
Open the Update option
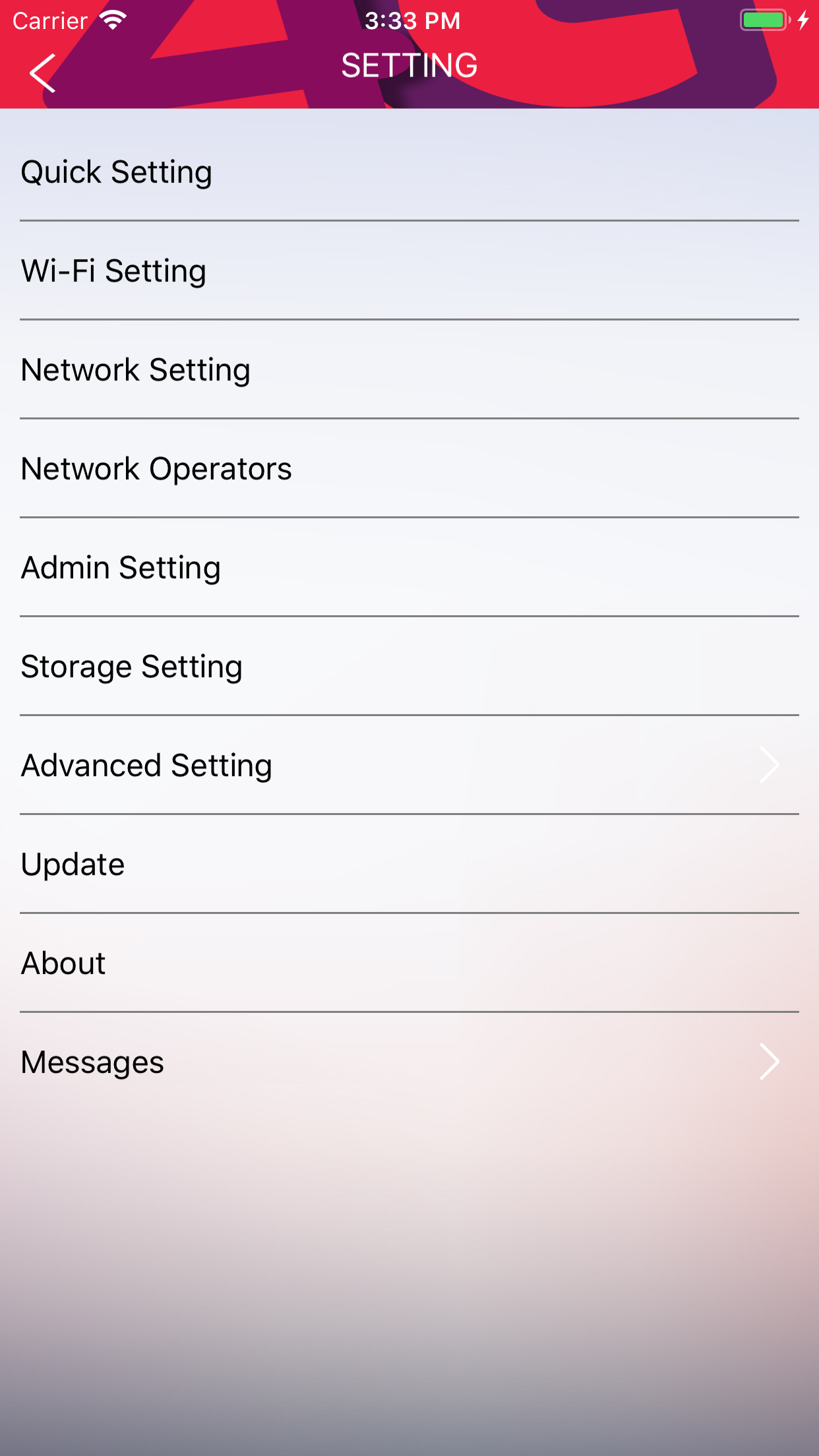pos(73,864)
